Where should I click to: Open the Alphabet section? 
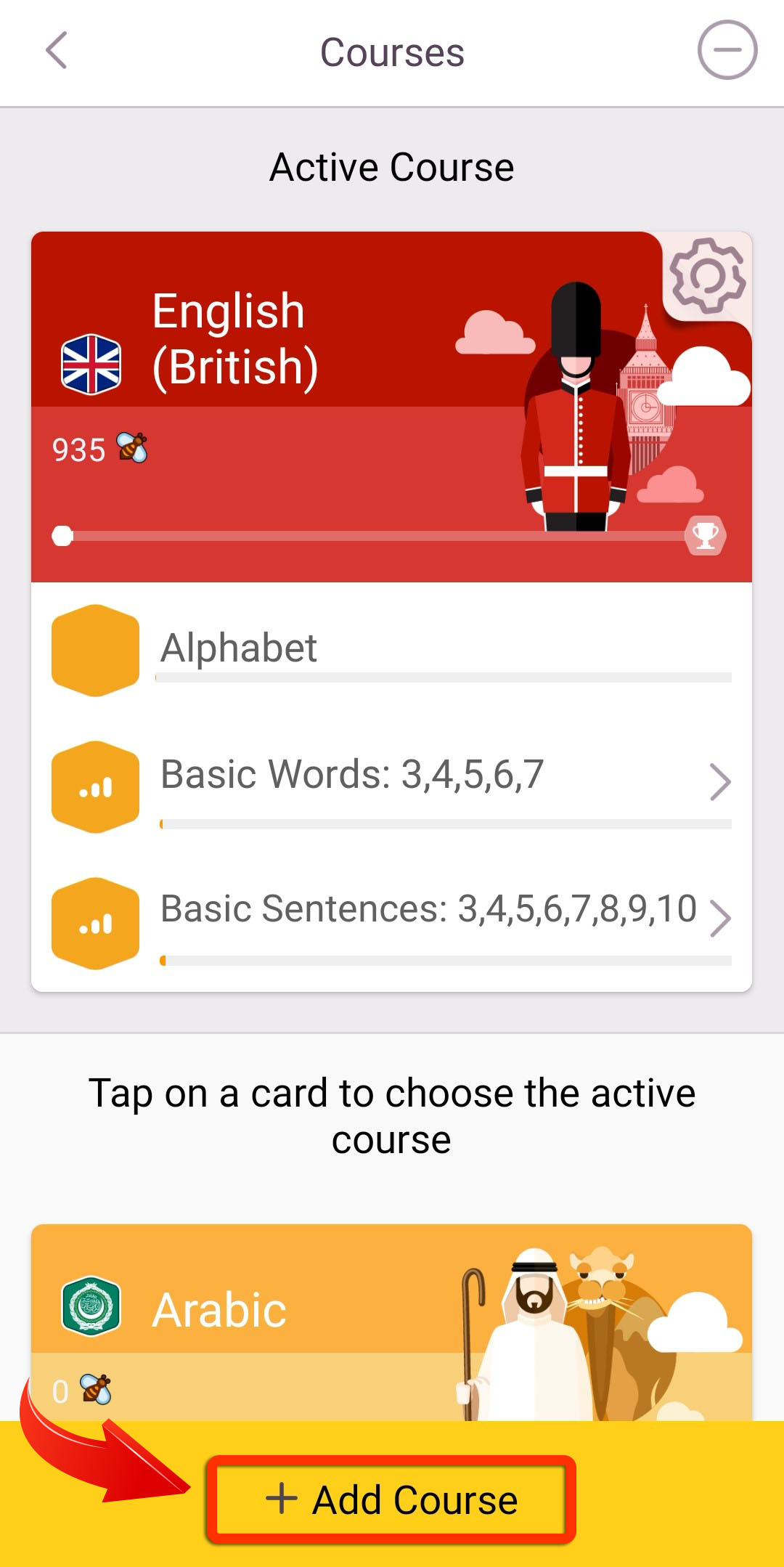pyautogui.click(x=391, y=651)
